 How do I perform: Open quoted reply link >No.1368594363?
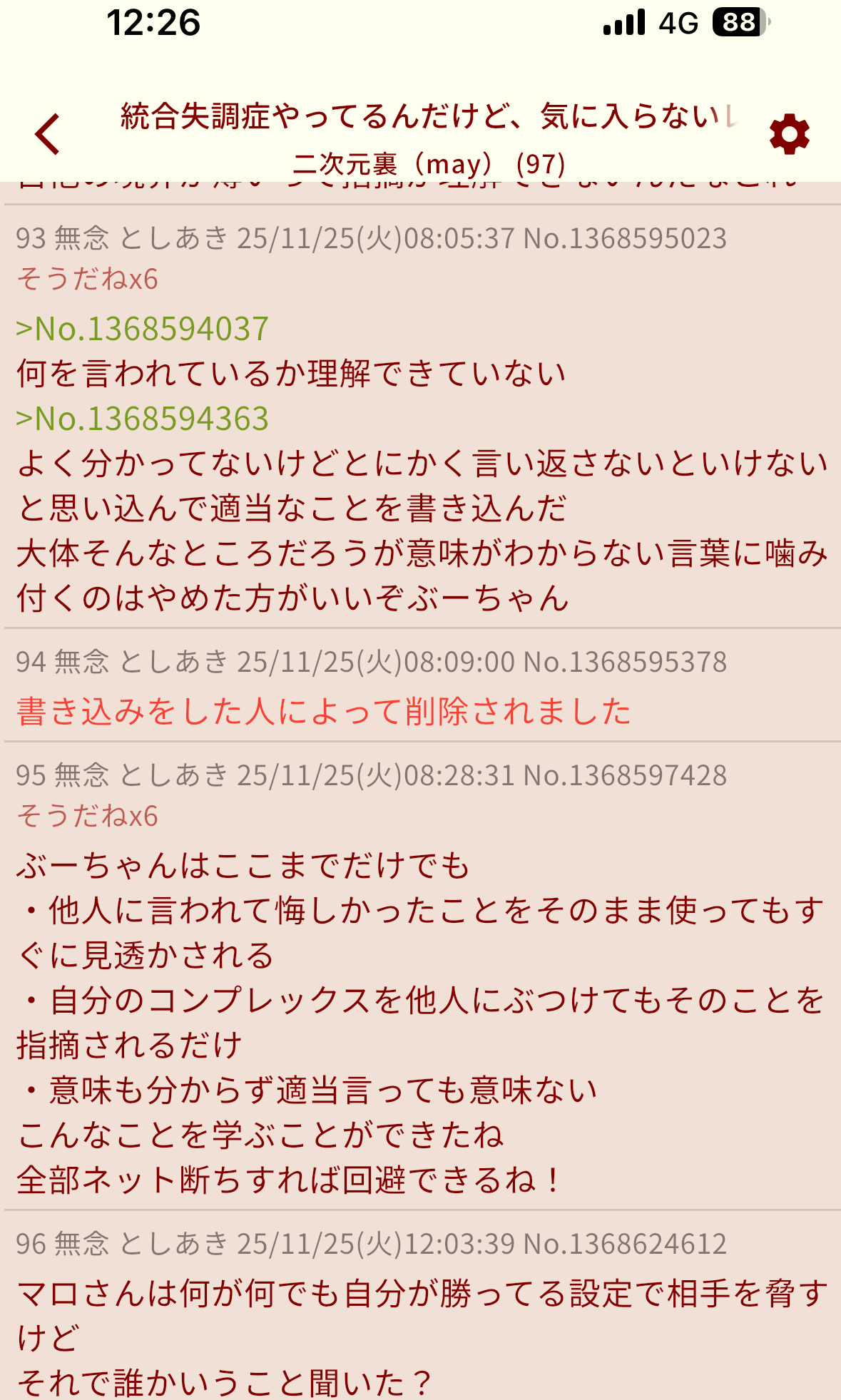coord(143,419)
